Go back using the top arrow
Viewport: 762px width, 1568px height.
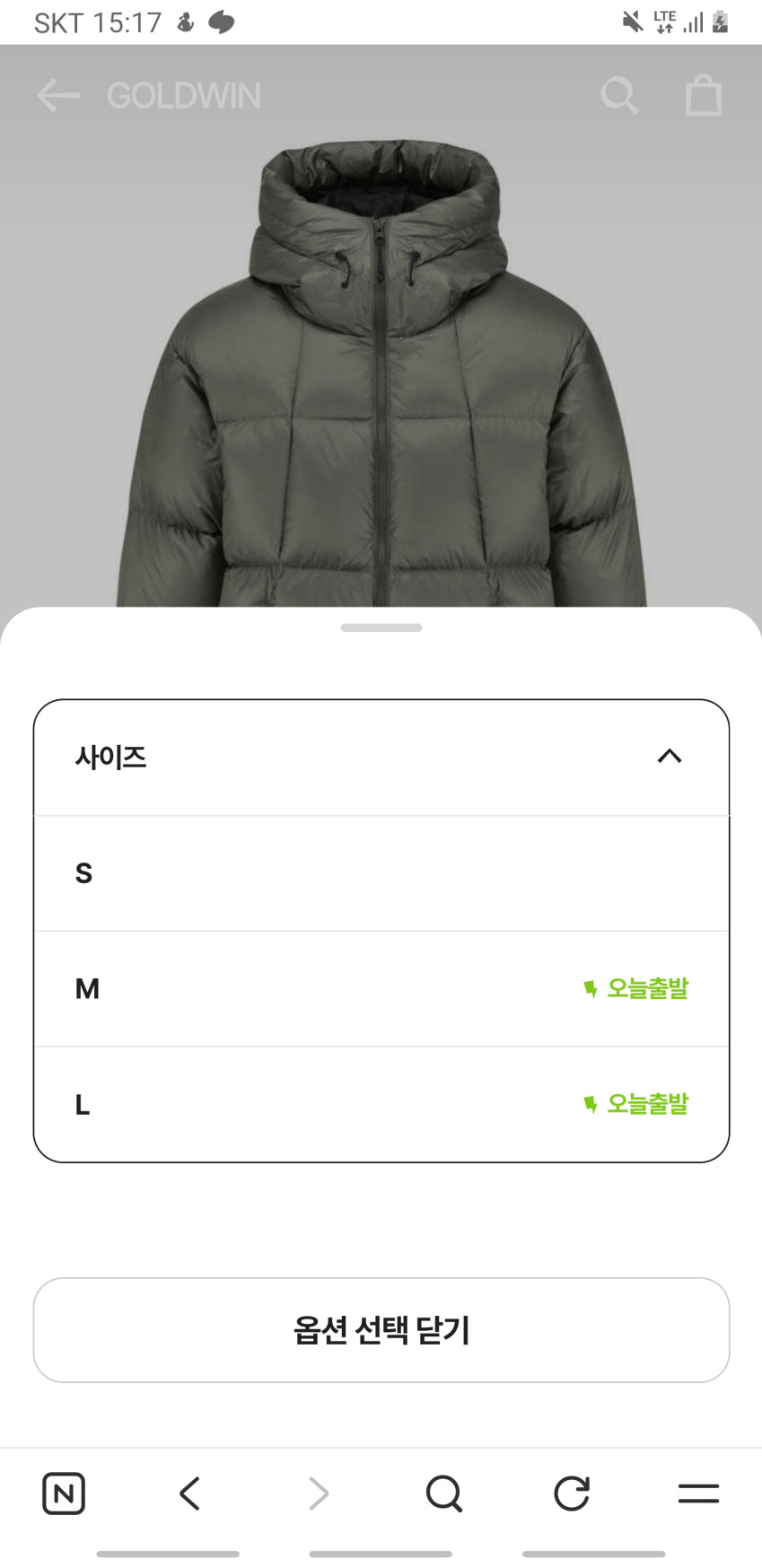(x=58, y=95)
